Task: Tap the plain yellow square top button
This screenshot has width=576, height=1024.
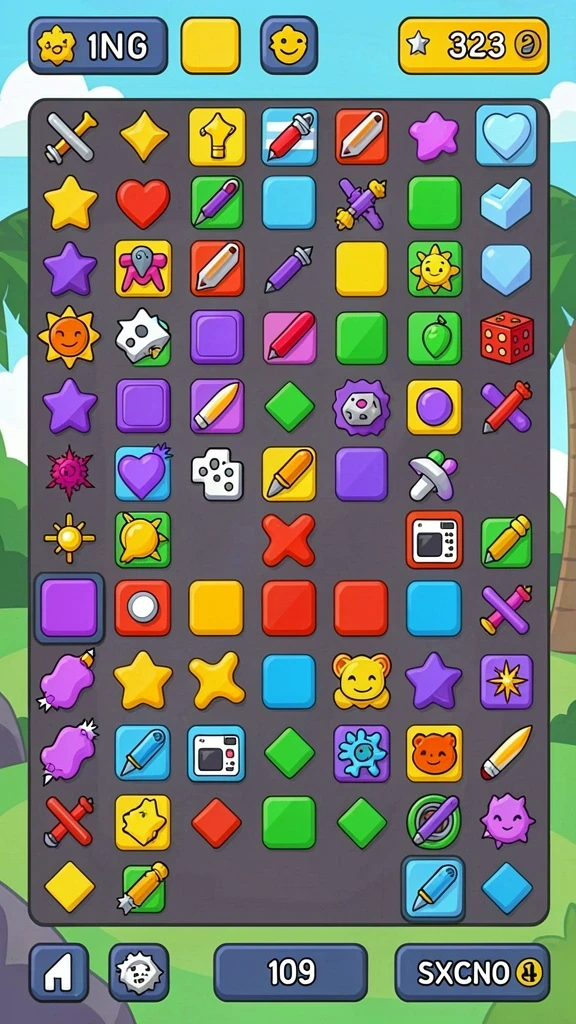Action: [210, 45]
